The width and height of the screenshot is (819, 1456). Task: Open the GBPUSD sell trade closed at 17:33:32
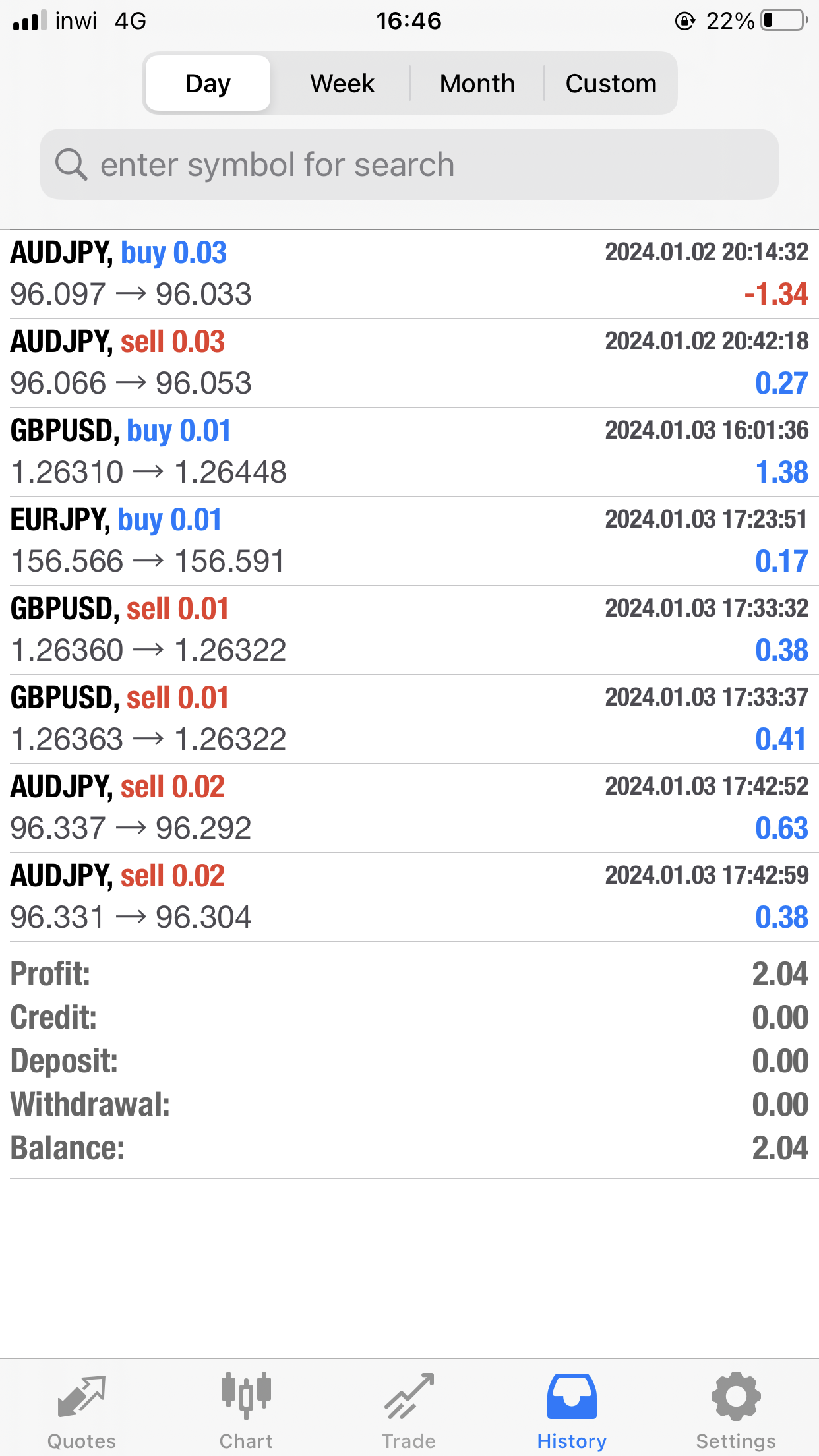point(409,630)
